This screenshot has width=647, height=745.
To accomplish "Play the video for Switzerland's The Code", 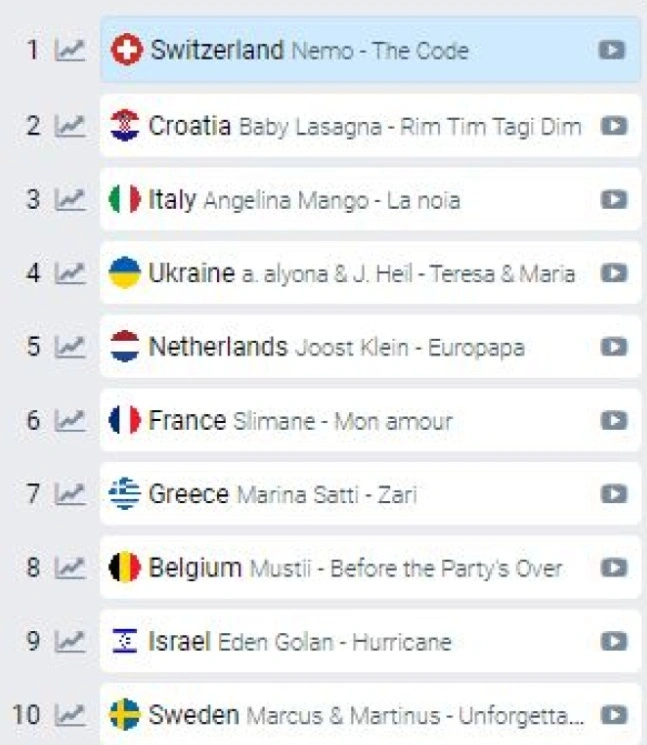I will [x=612, y=50].
